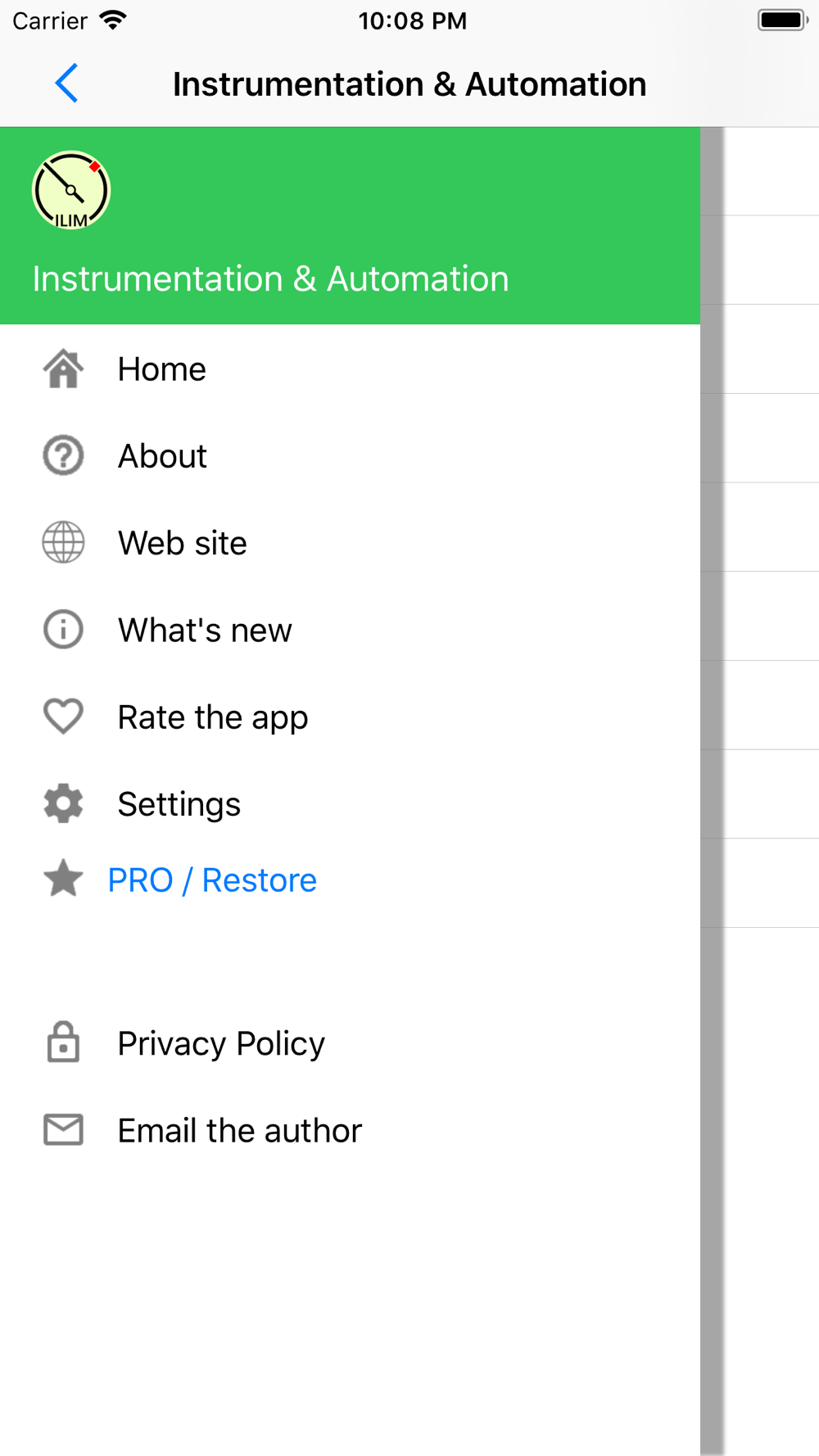Open the About page
Viewport: 819px width, 1456px height.
click(350, 456)
